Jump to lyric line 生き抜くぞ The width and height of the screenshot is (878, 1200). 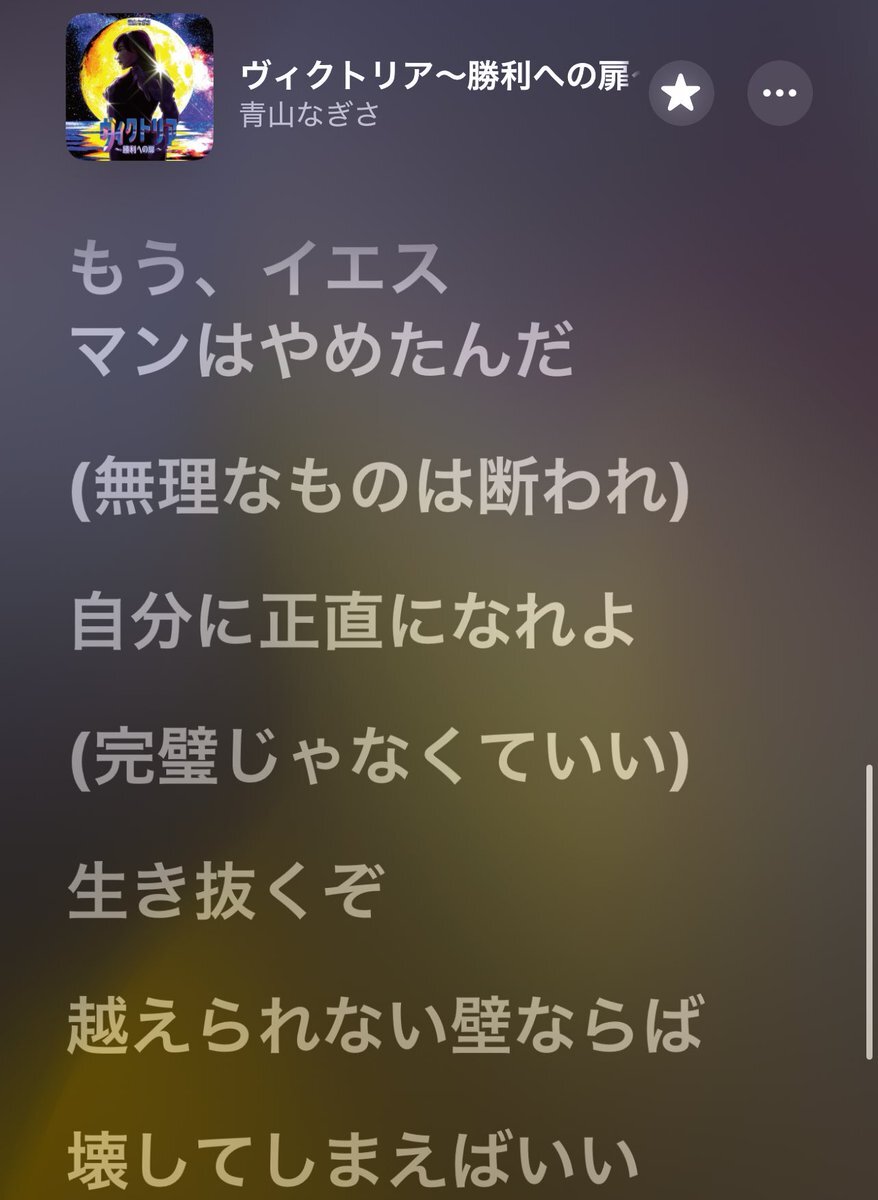227,892
